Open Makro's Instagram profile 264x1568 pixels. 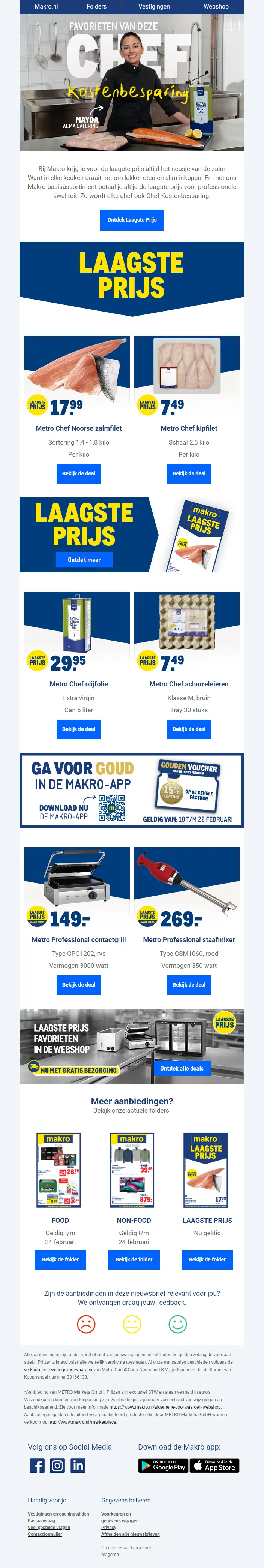point(57,1466)
